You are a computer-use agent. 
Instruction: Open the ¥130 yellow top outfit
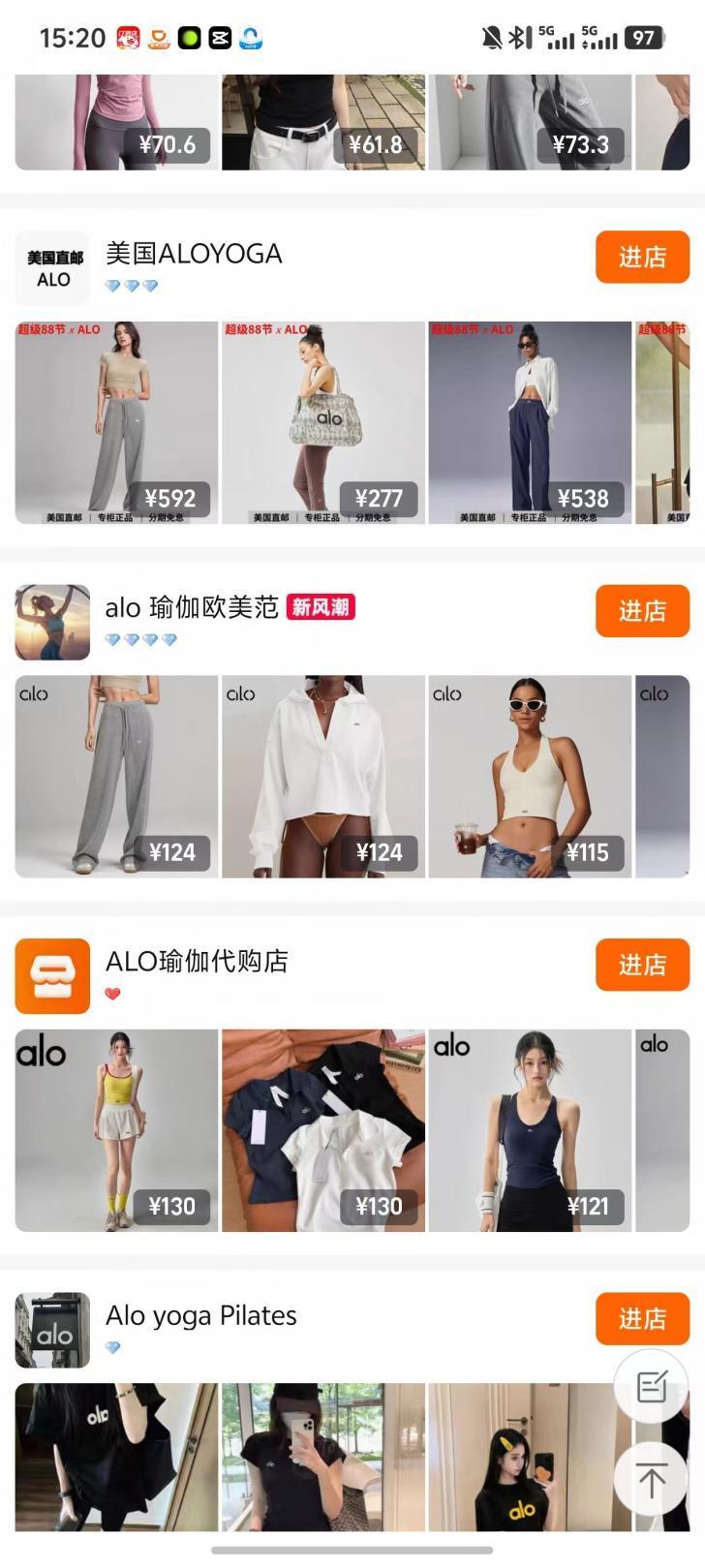116,1129
